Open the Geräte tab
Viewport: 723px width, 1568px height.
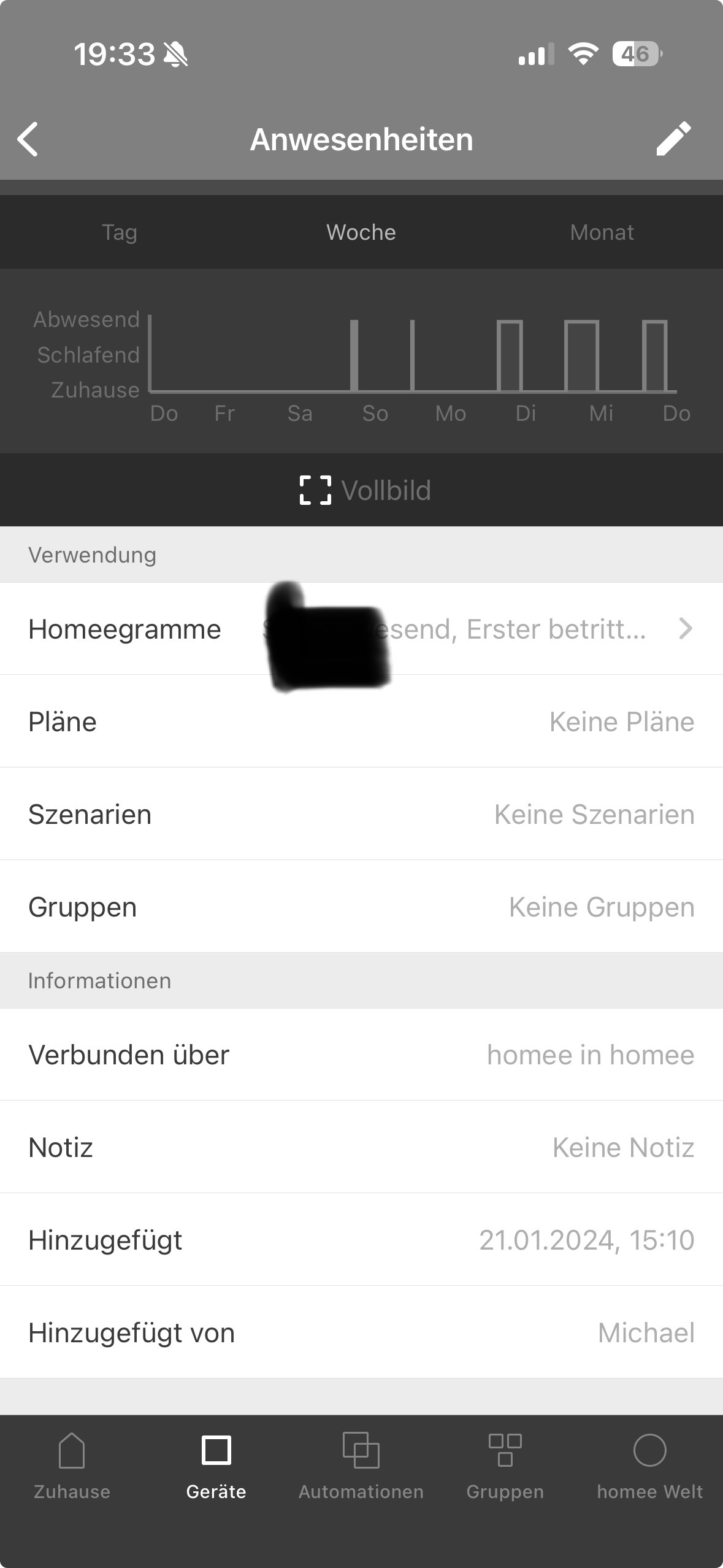click(x=216, y=1467)
